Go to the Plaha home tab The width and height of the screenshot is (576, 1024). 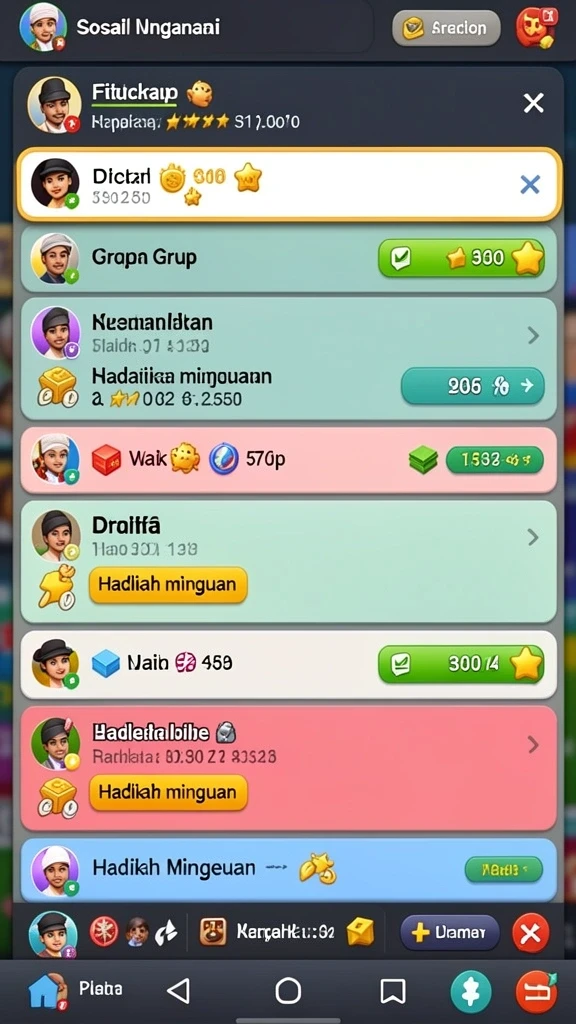[76, 990]
